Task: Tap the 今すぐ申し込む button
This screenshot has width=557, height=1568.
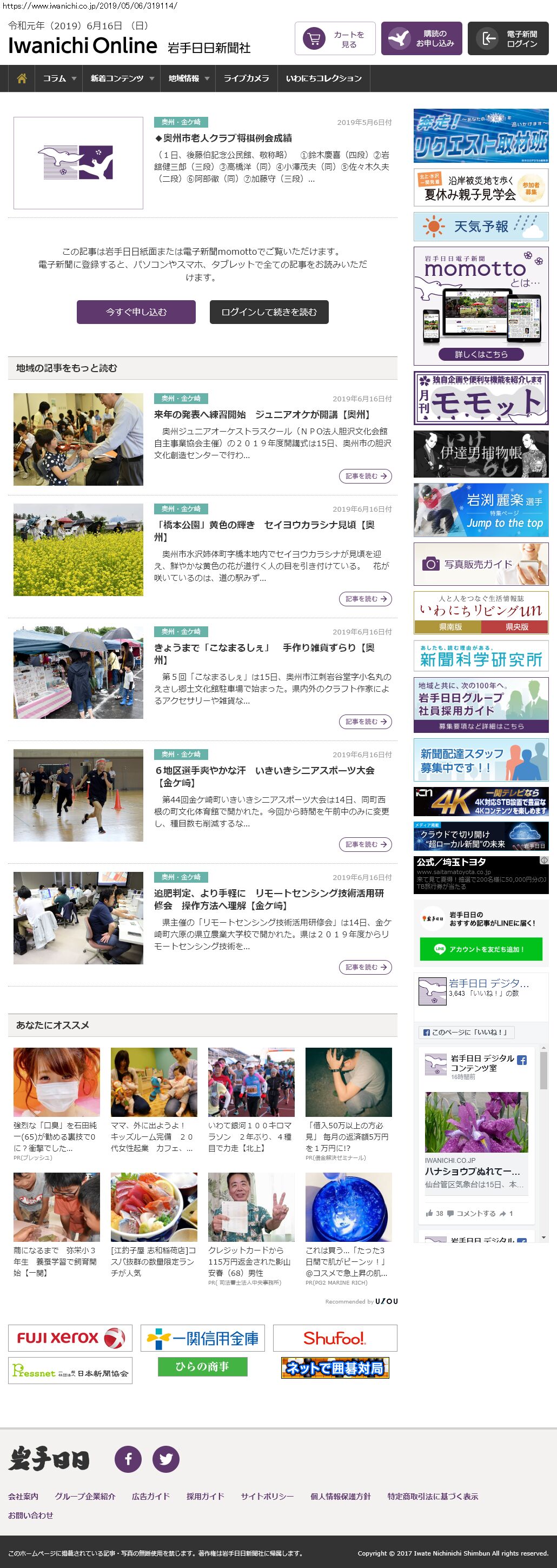Action: tap(136, 312)
